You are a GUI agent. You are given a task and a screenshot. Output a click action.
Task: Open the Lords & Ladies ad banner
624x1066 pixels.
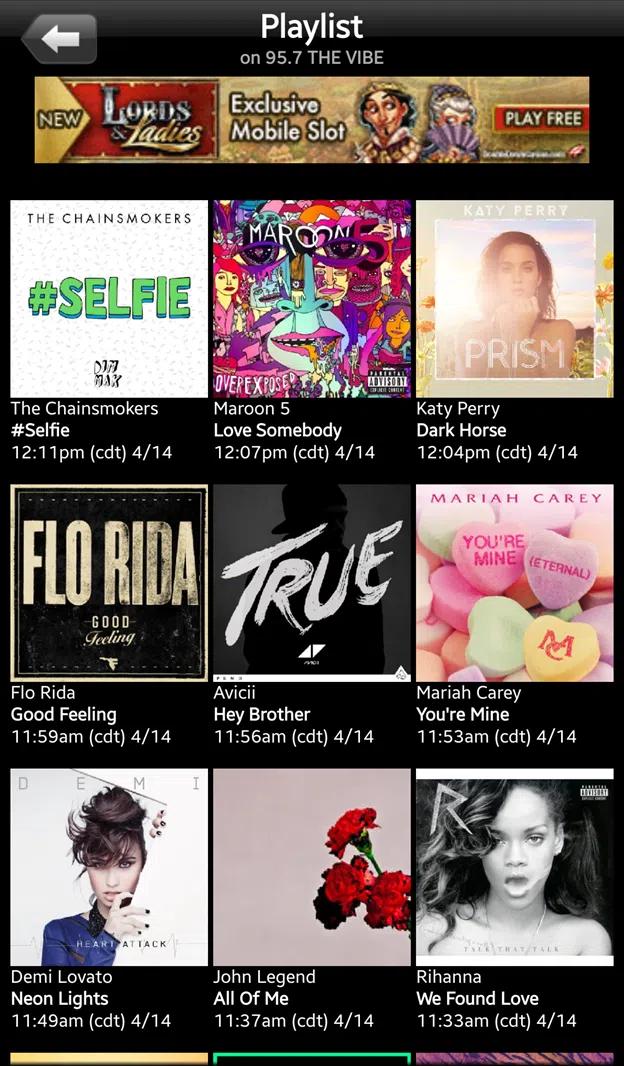311,120
